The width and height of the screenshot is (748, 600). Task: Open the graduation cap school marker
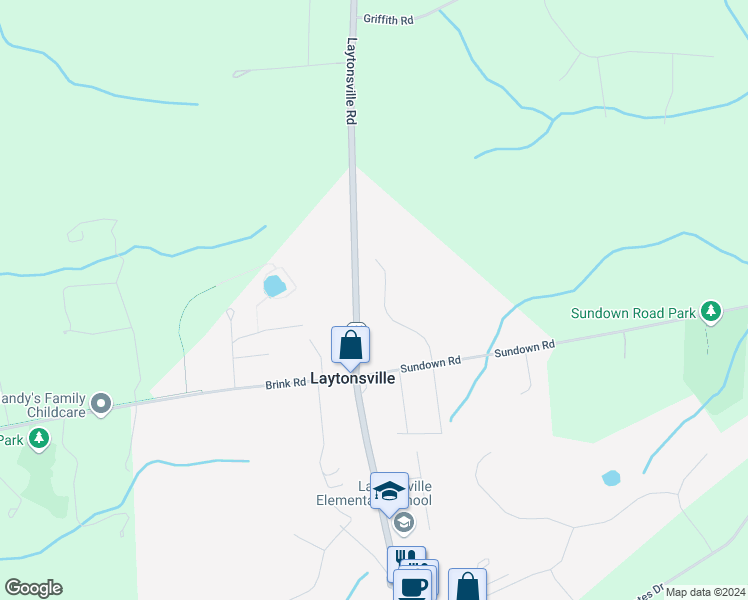click(389, 491)
